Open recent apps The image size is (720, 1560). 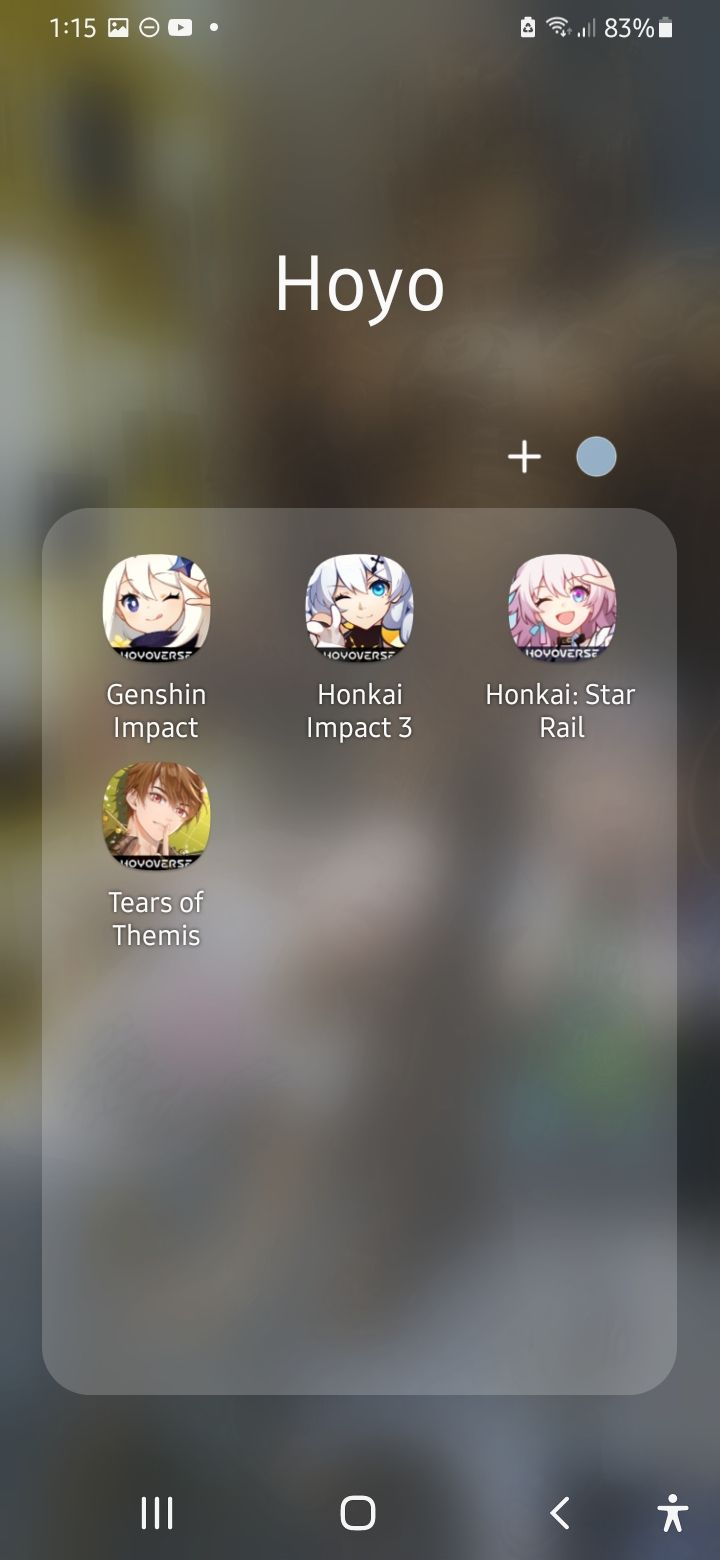coord(157,1513)
